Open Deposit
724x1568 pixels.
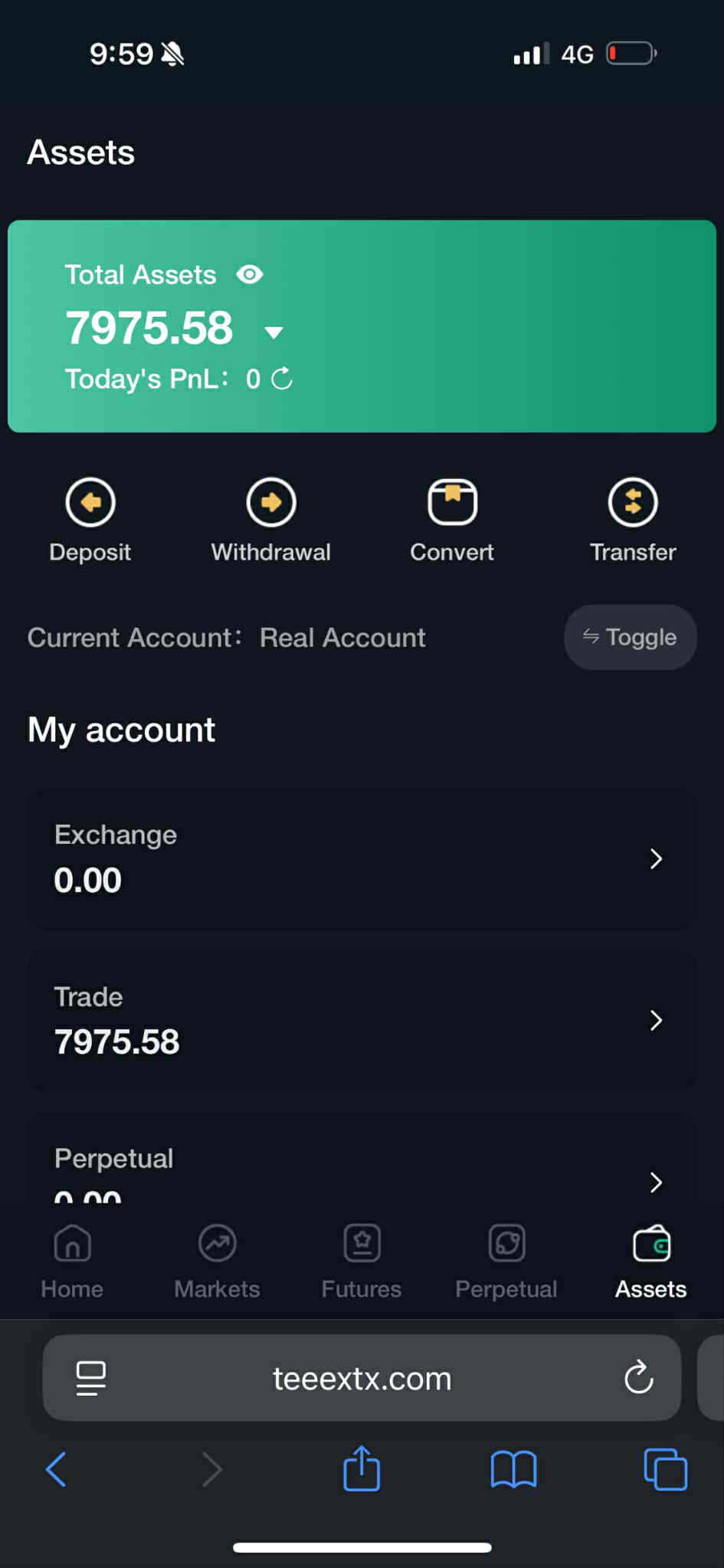[x=90, y=520]
